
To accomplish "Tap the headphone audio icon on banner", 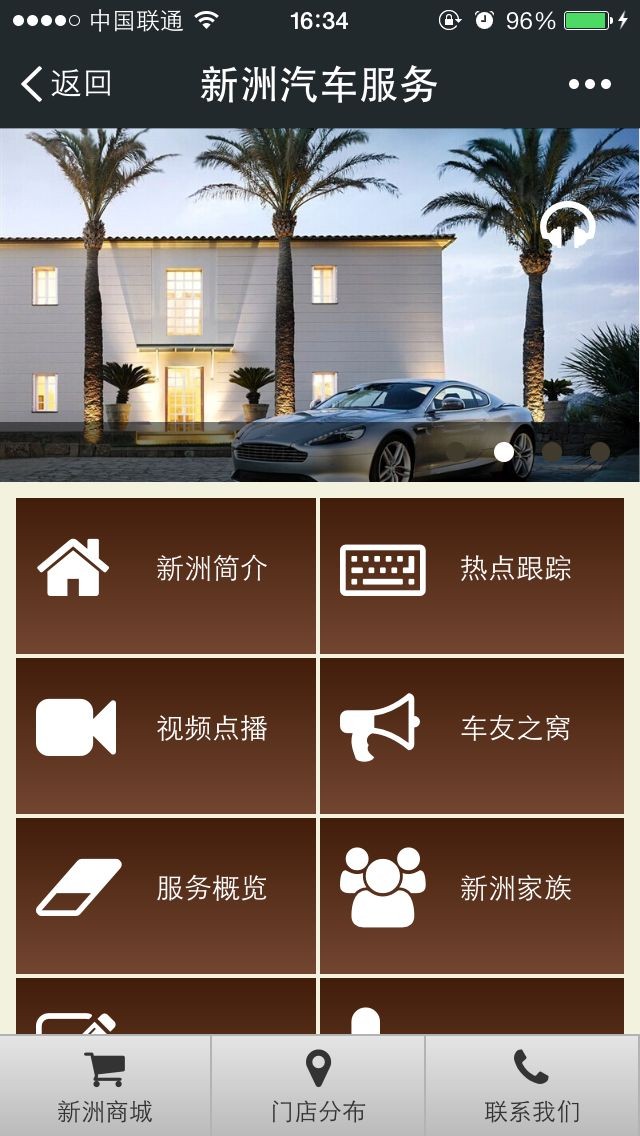I will tap(567, 226).
